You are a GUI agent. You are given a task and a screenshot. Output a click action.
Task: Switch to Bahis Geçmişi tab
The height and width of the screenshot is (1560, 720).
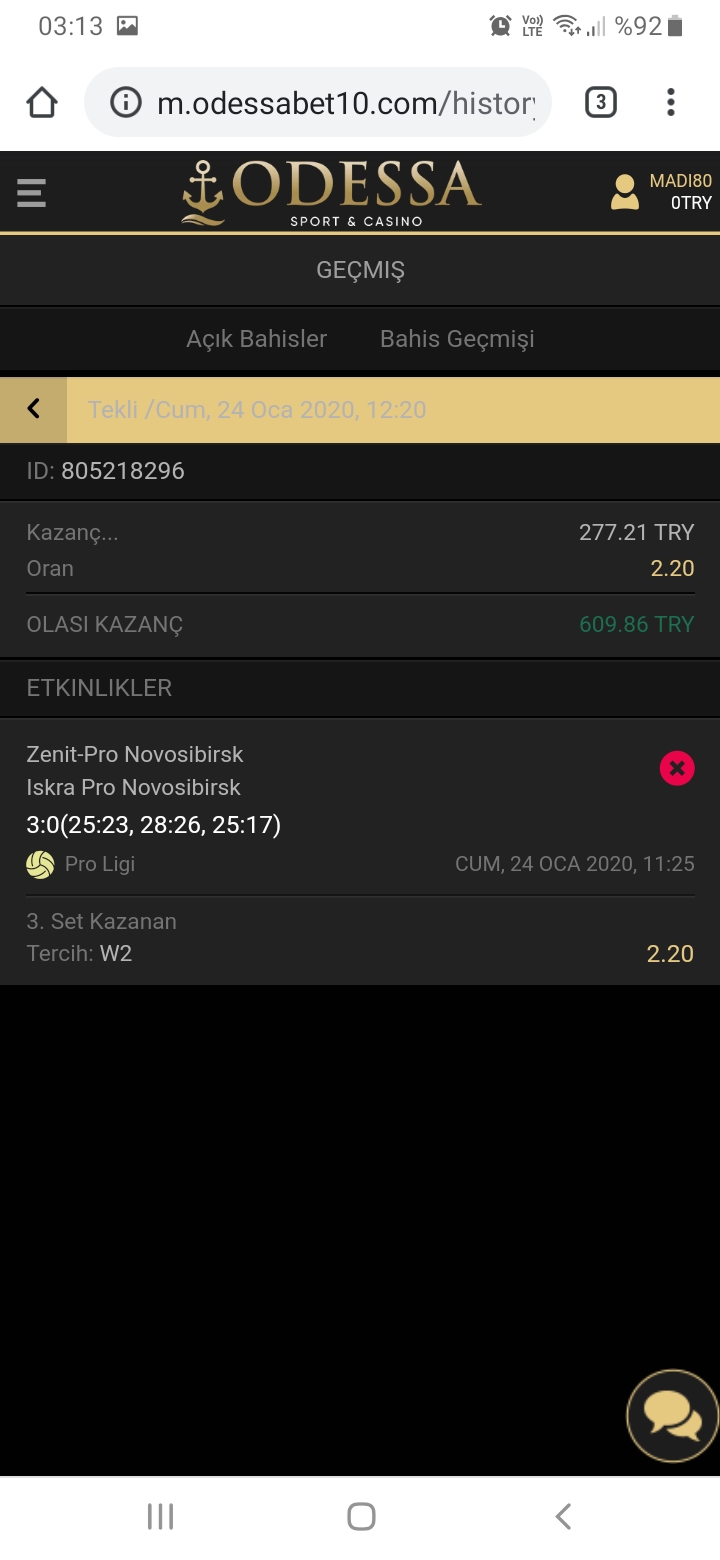tap(457, 339)
